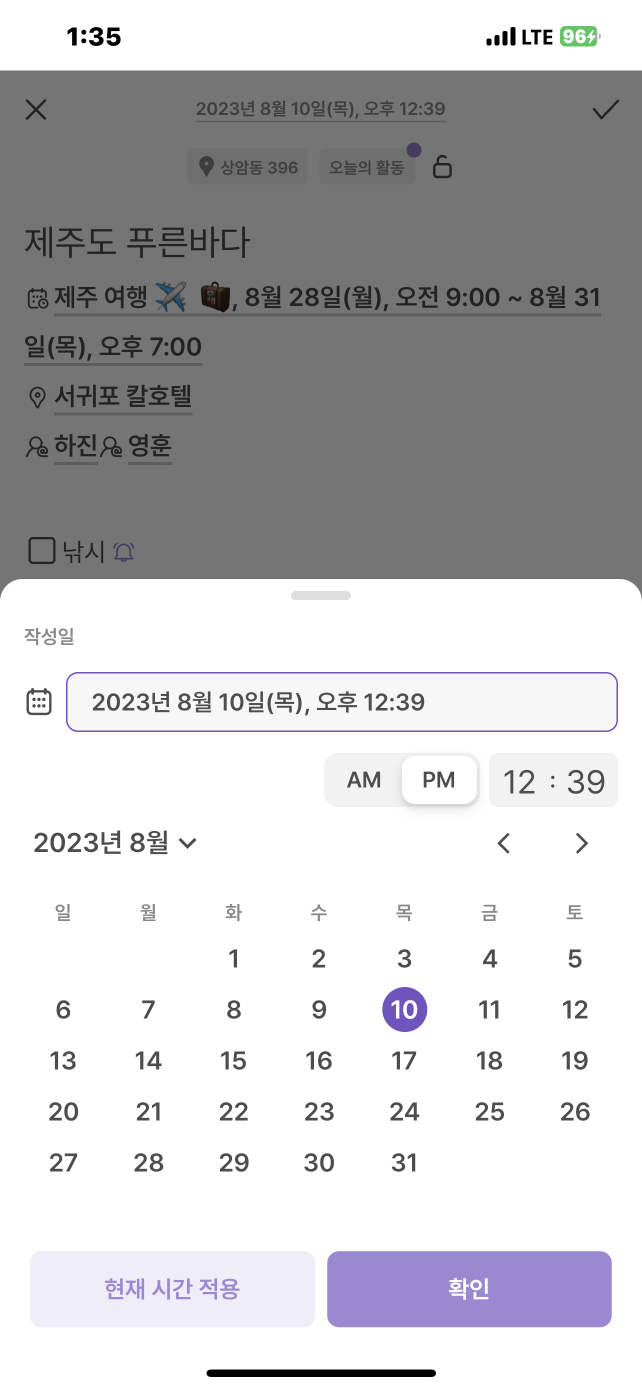Viewport: 642px width, 1389px height.
Task: Pick date 31 on the calendar
Action: tap(404, 1163)
